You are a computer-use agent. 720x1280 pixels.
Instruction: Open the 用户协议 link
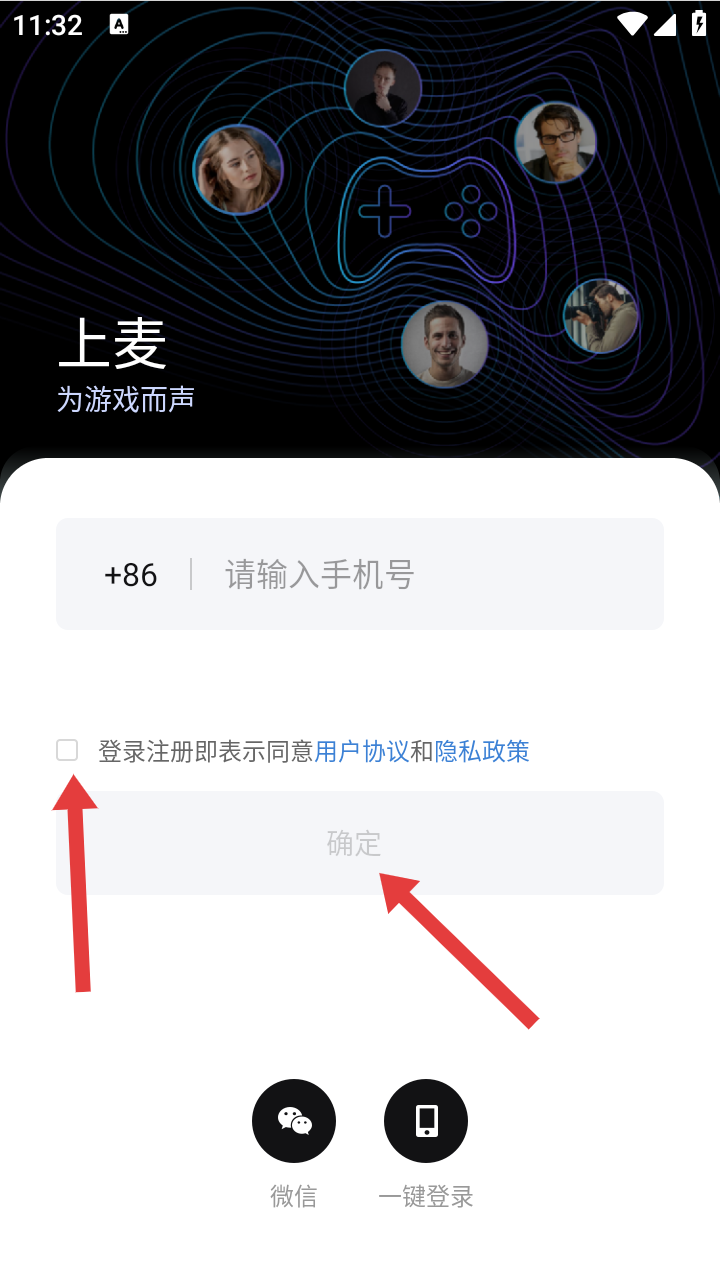(x=362, y=751)
